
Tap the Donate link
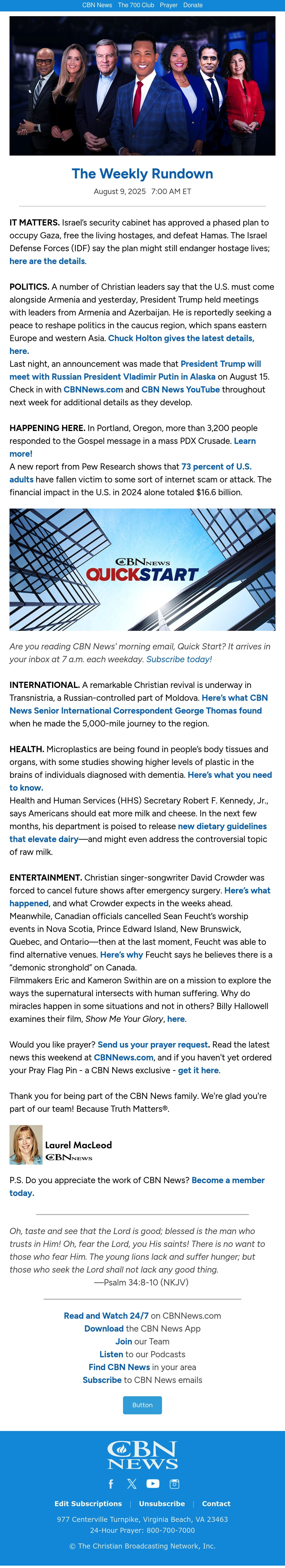pyautogui.click(x=193, y=5)
